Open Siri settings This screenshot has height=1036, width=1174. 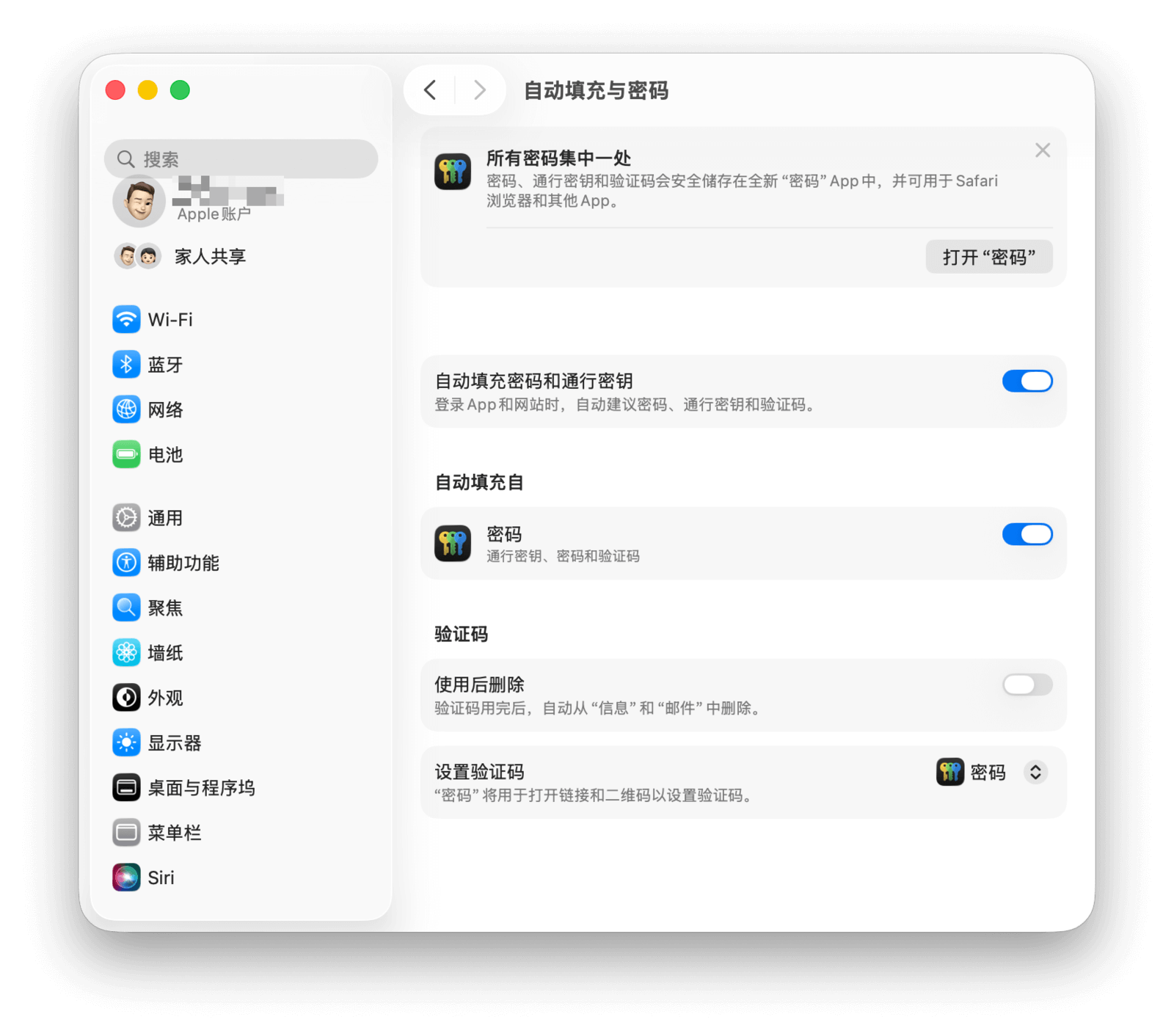click(x=161, y=878)
